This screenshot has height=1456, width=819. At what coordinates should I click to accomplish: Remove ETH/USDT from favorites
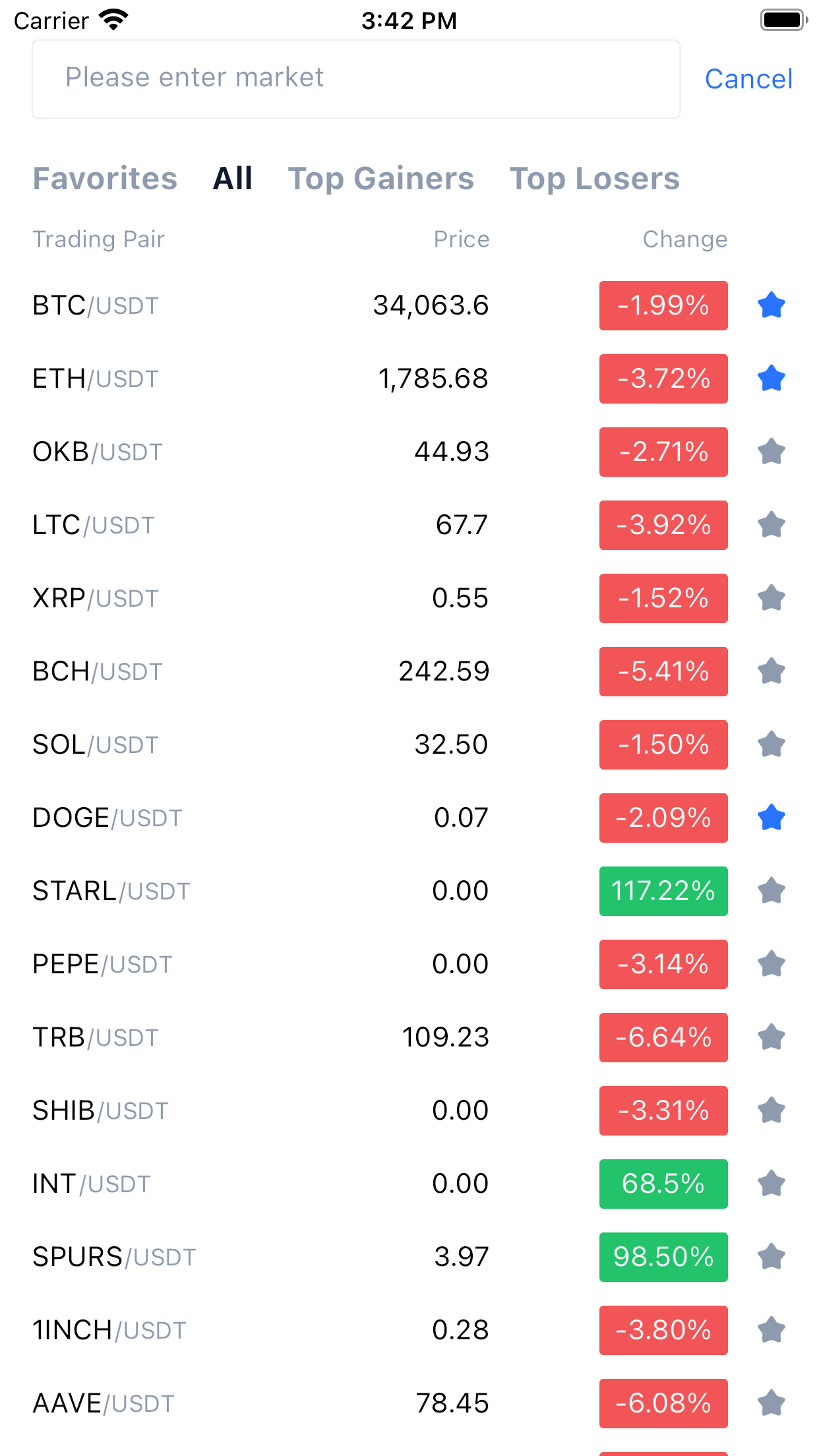(771, 379)
